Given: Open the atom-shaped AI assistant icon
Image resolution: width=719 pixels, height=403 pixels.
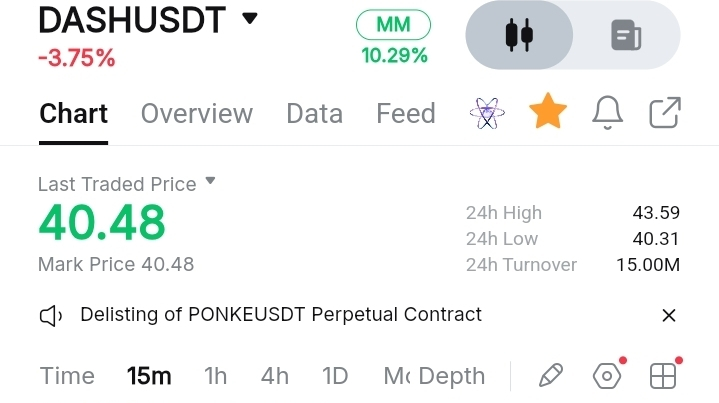Looking at the screenshot, I should click(487, 113).
